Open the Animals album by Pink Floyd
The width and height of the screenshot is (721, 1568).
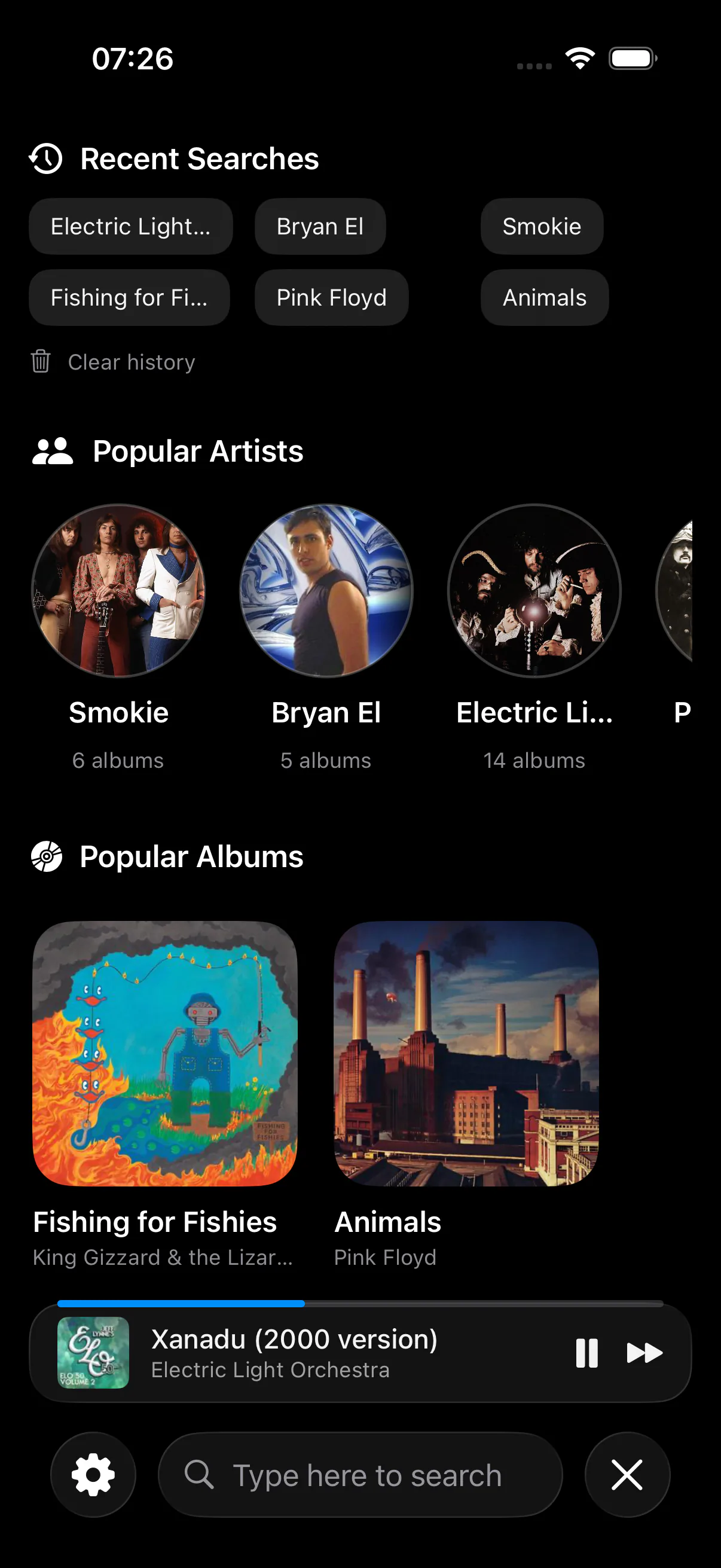click(x=466, y=1053)
